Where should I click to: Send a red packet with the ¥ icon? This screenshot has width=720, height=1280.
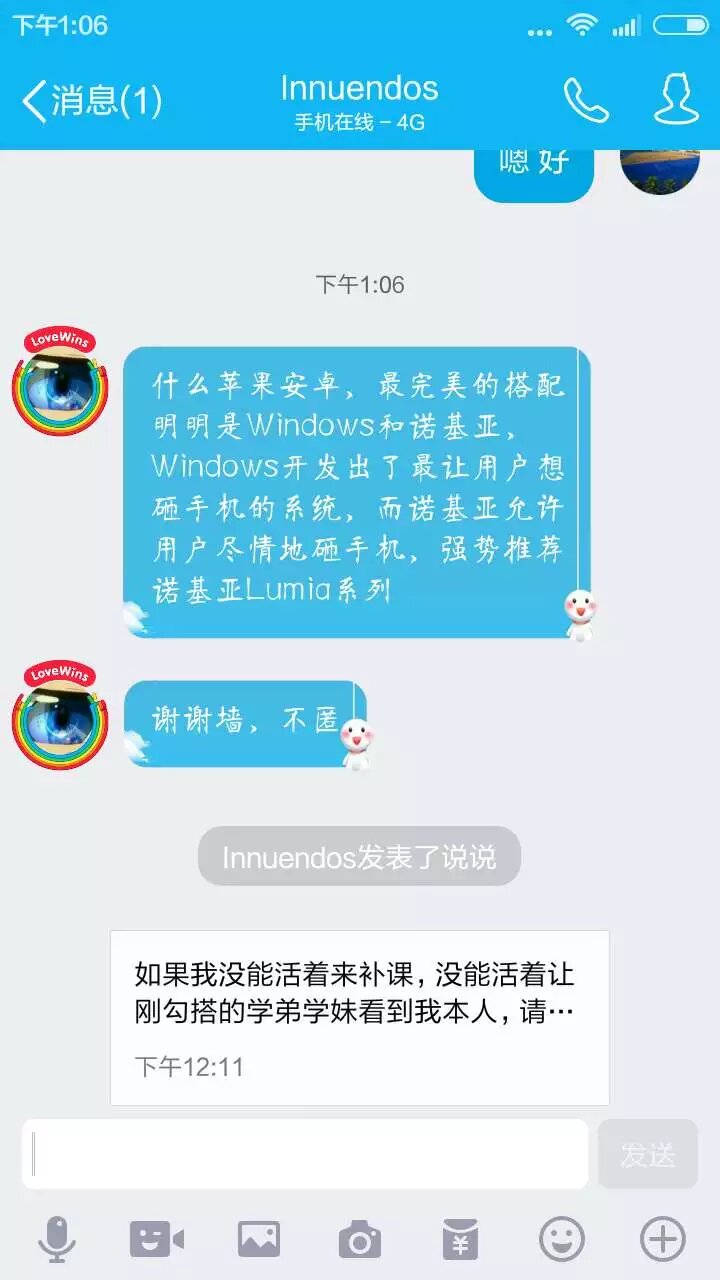coord(460,1240)
